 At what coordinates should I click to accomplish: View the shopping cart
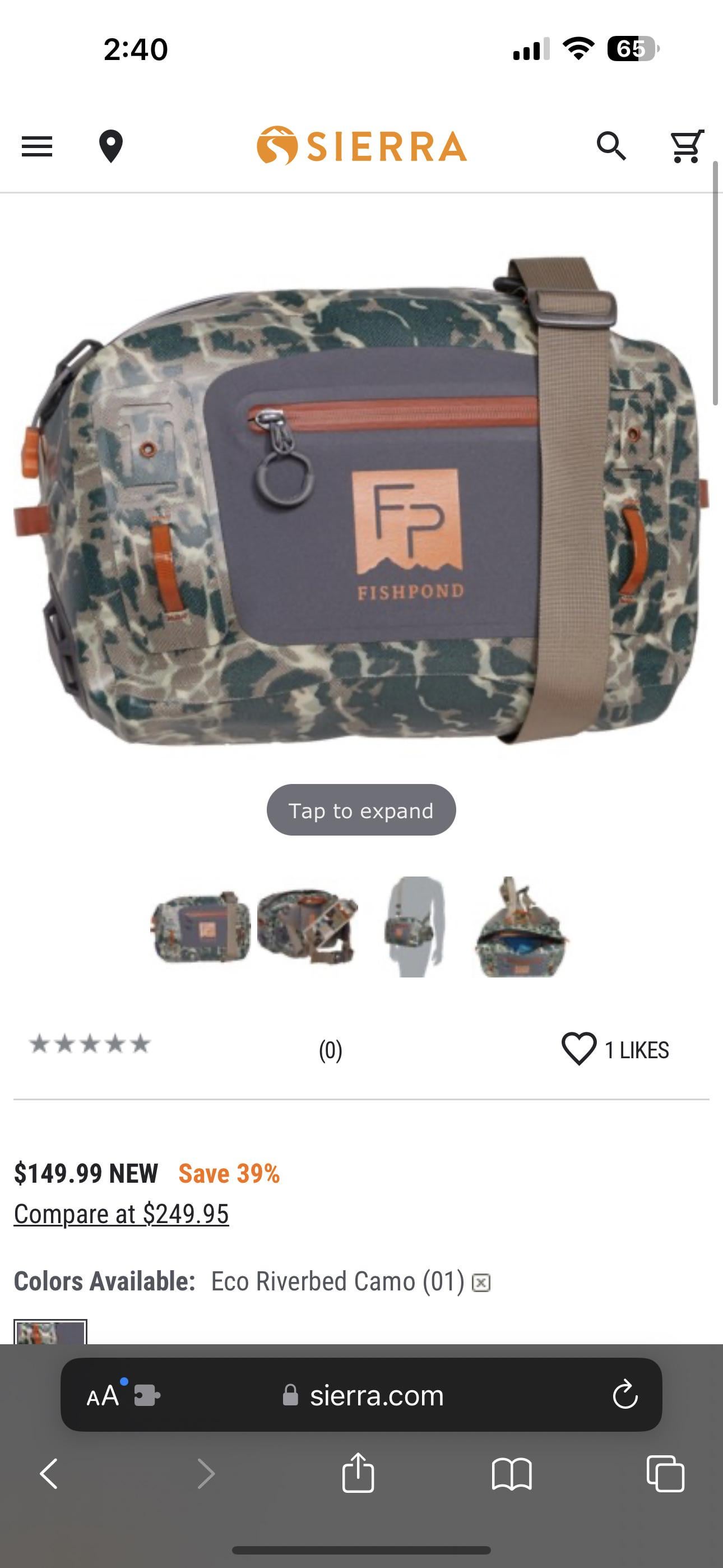click(687, 146)
